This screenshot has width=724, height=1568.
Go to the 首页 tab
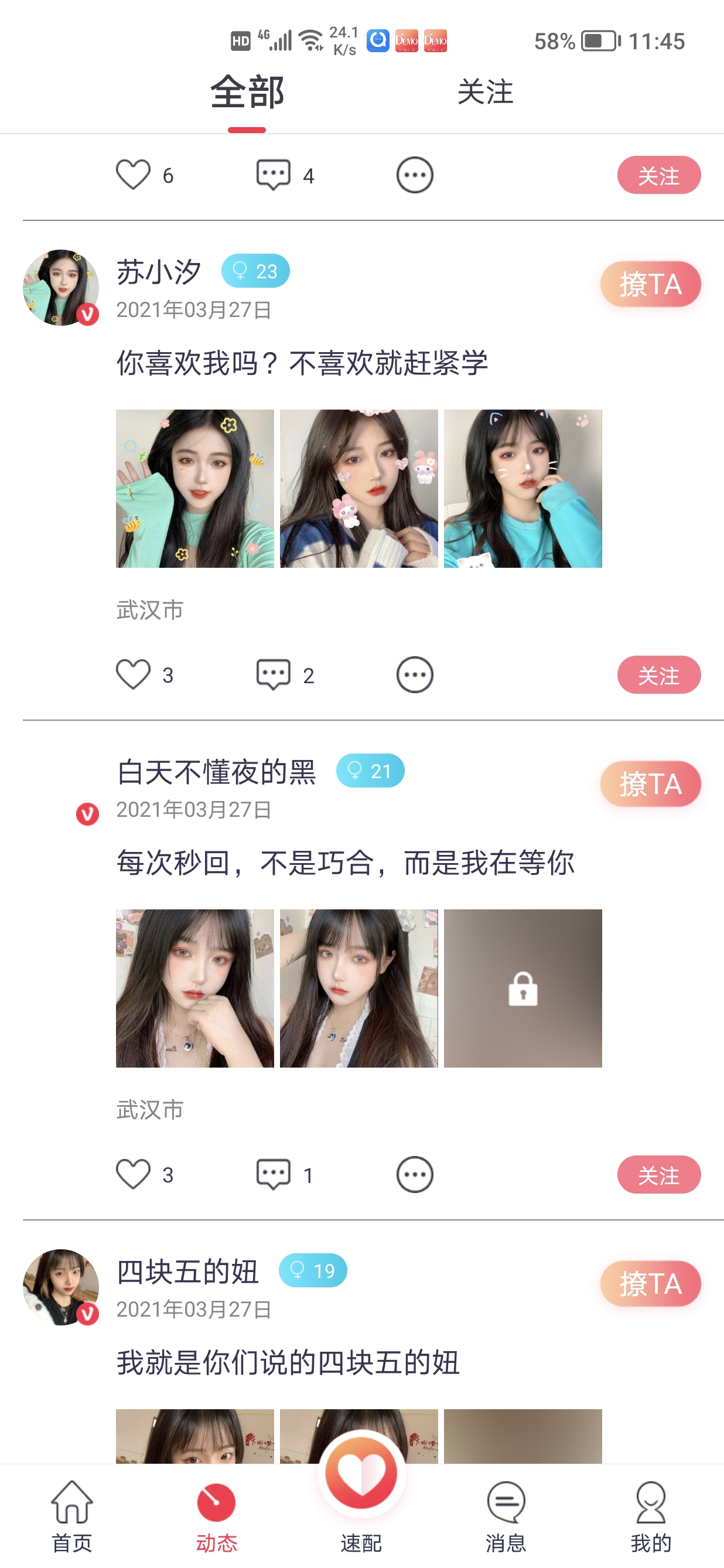[x=72, y=1516]
